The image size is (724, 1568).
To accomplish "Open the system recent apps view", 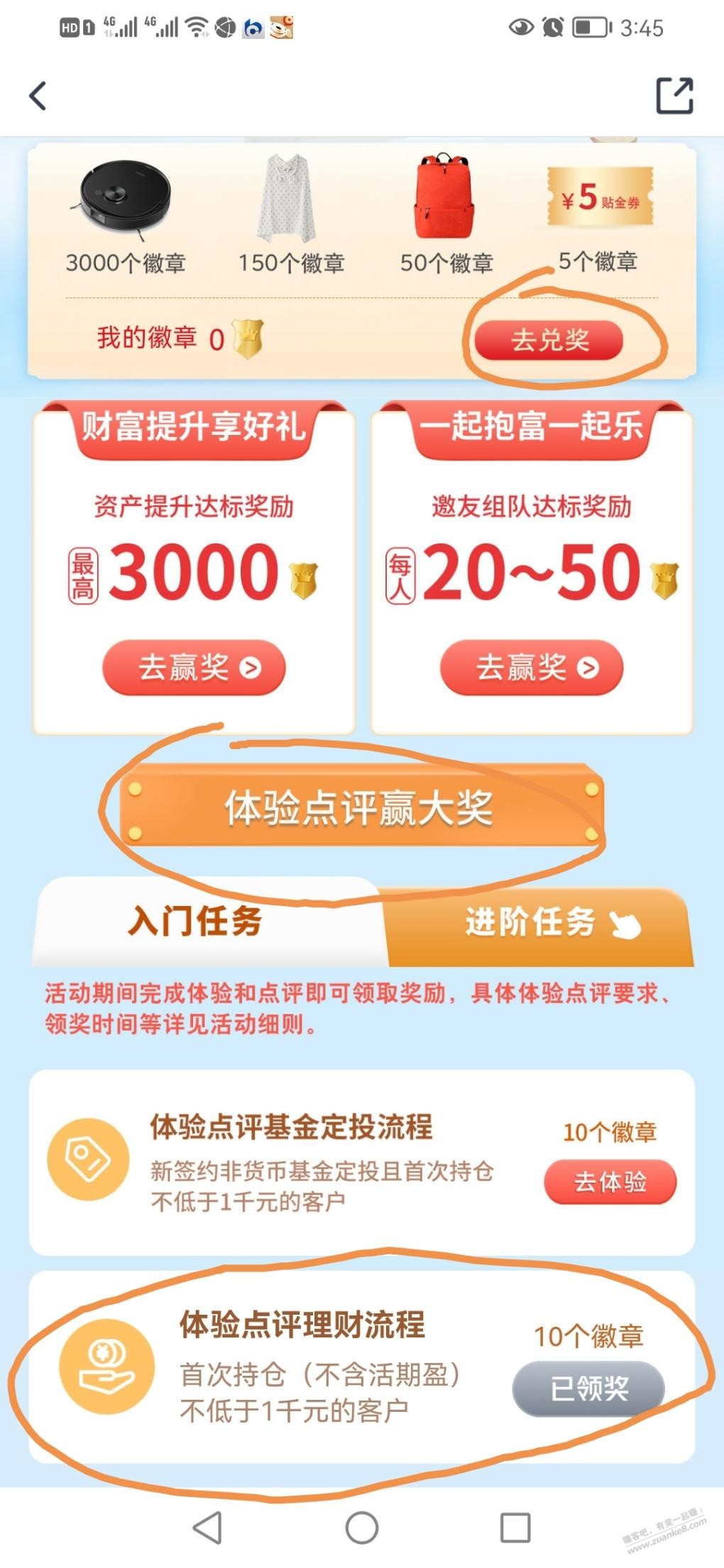I will [515, 1528].
